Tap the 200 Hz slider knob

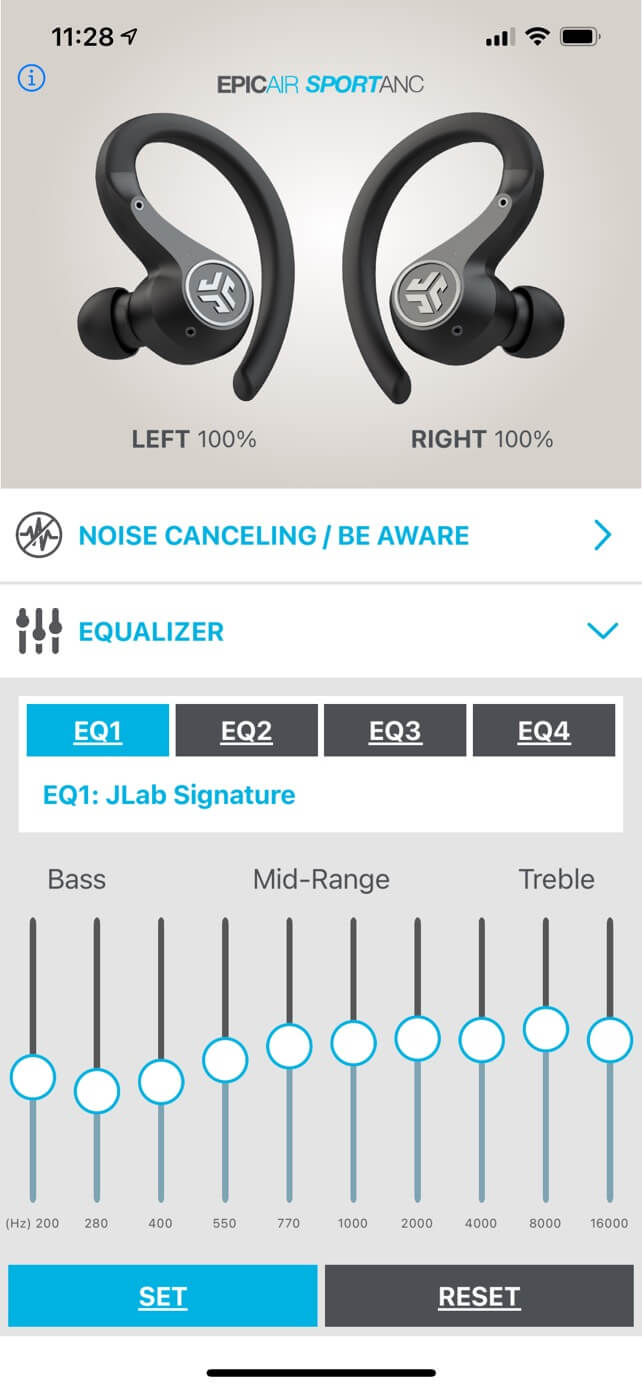33,1077
